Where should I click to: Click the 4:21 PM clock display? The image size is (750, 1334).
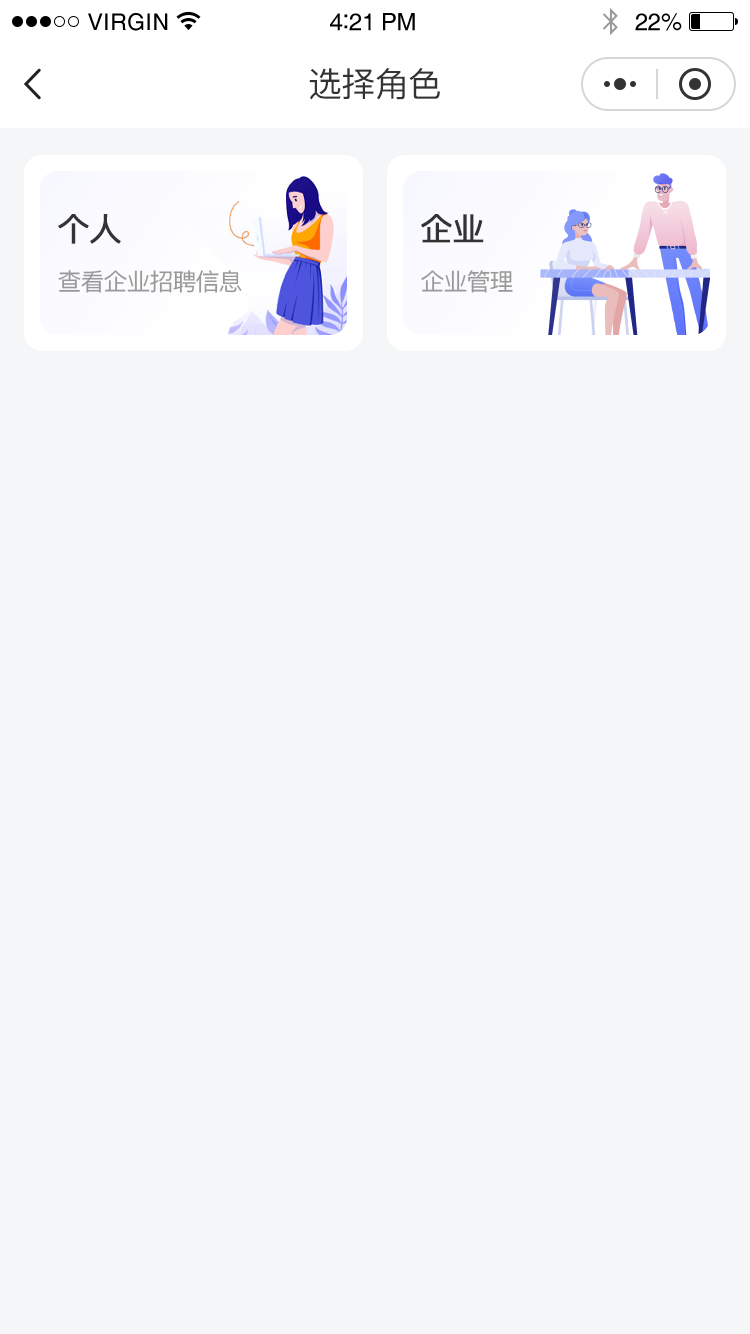(x=374, y=21)
